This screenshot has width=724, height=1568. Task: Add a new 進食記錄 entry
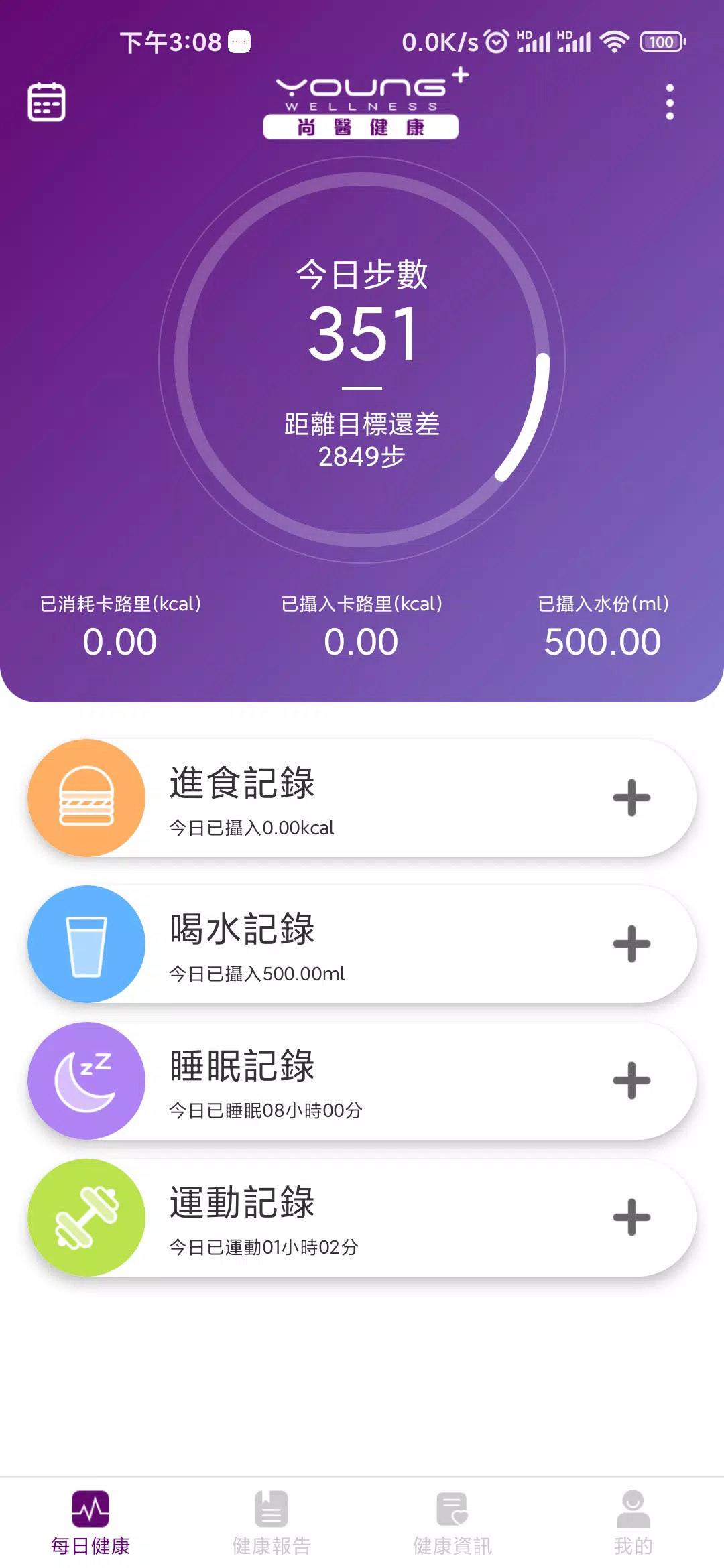(x=631, y=798)
